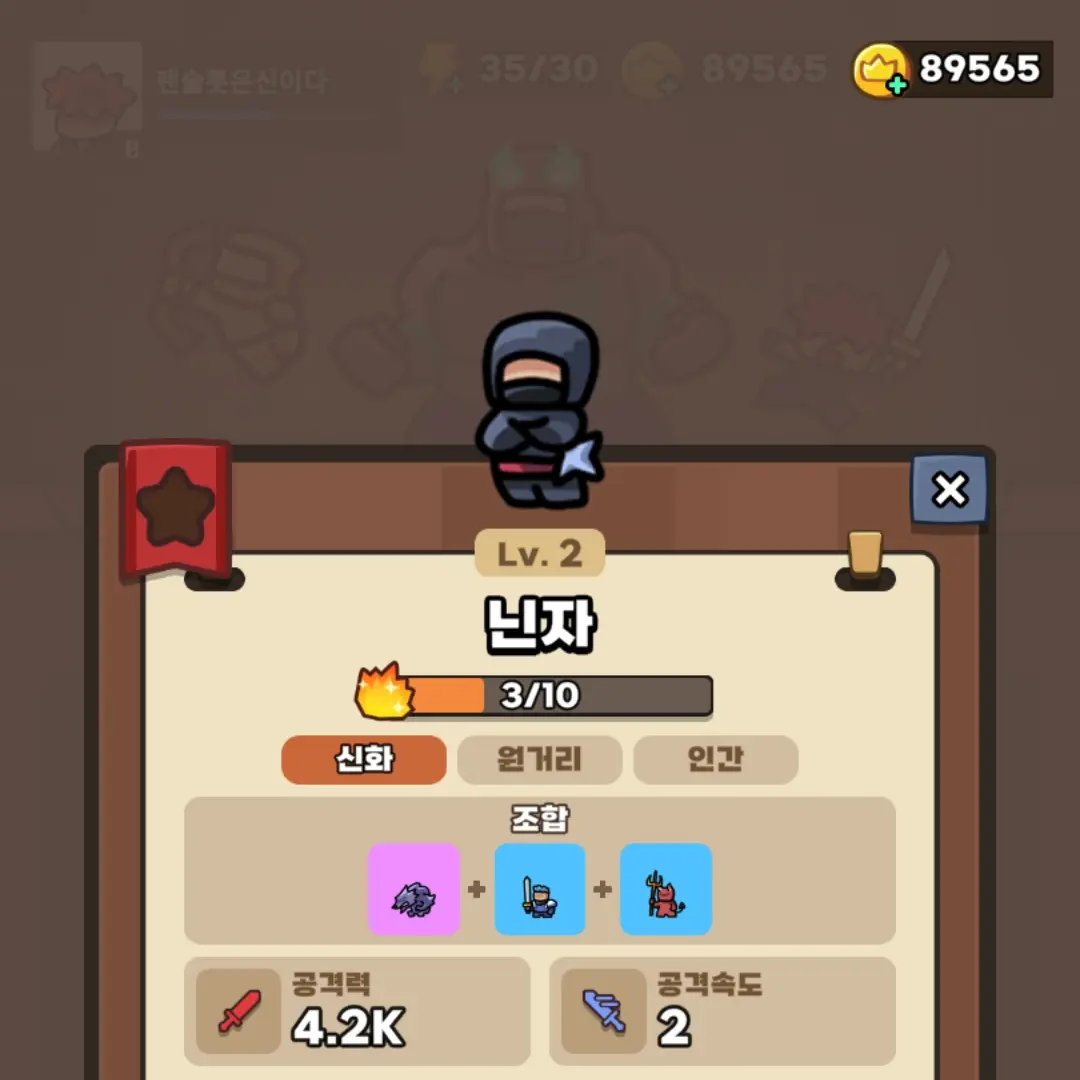Tap the 인간 tag chip
This screenshot has width=1080, height=1080.
point(716,760)
